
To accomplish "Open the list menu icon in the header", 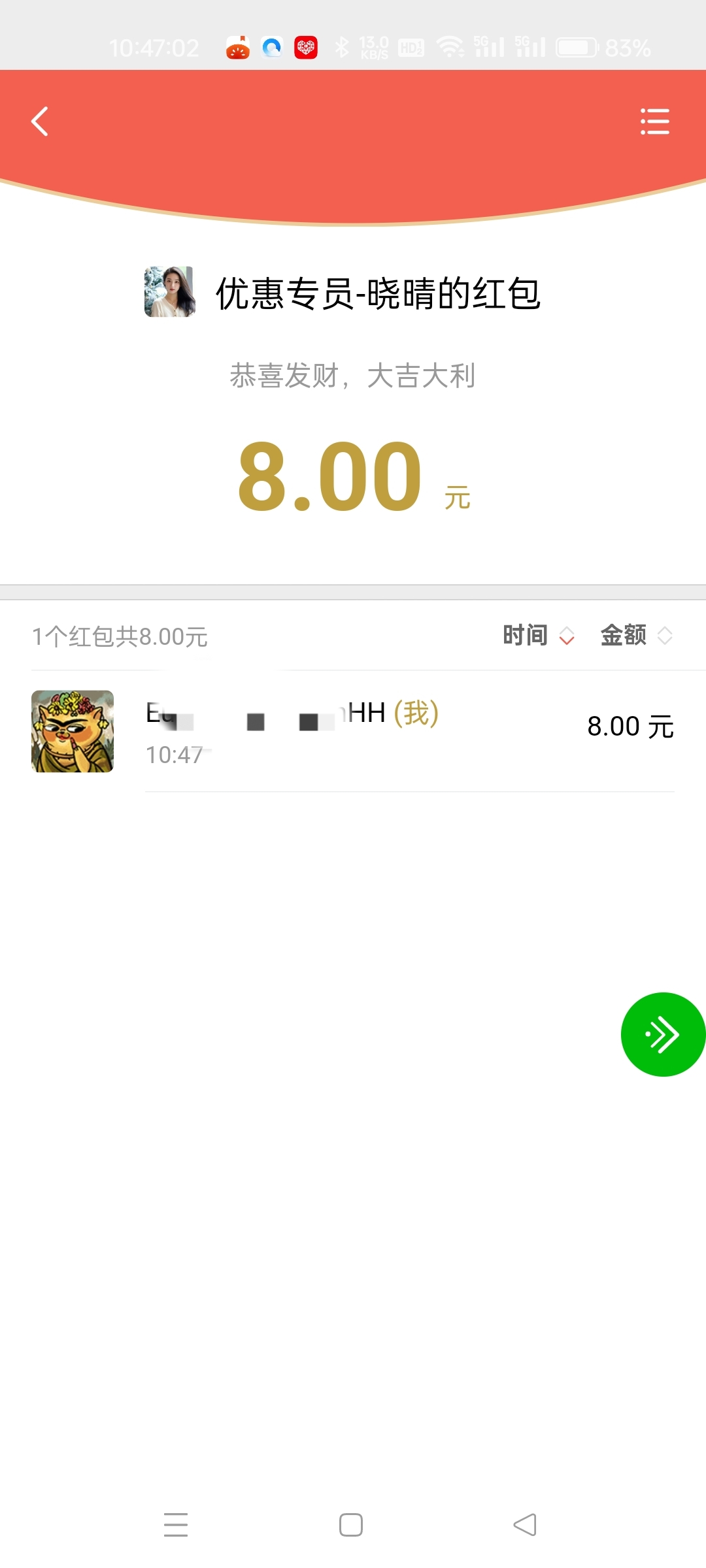I will 654,122.
